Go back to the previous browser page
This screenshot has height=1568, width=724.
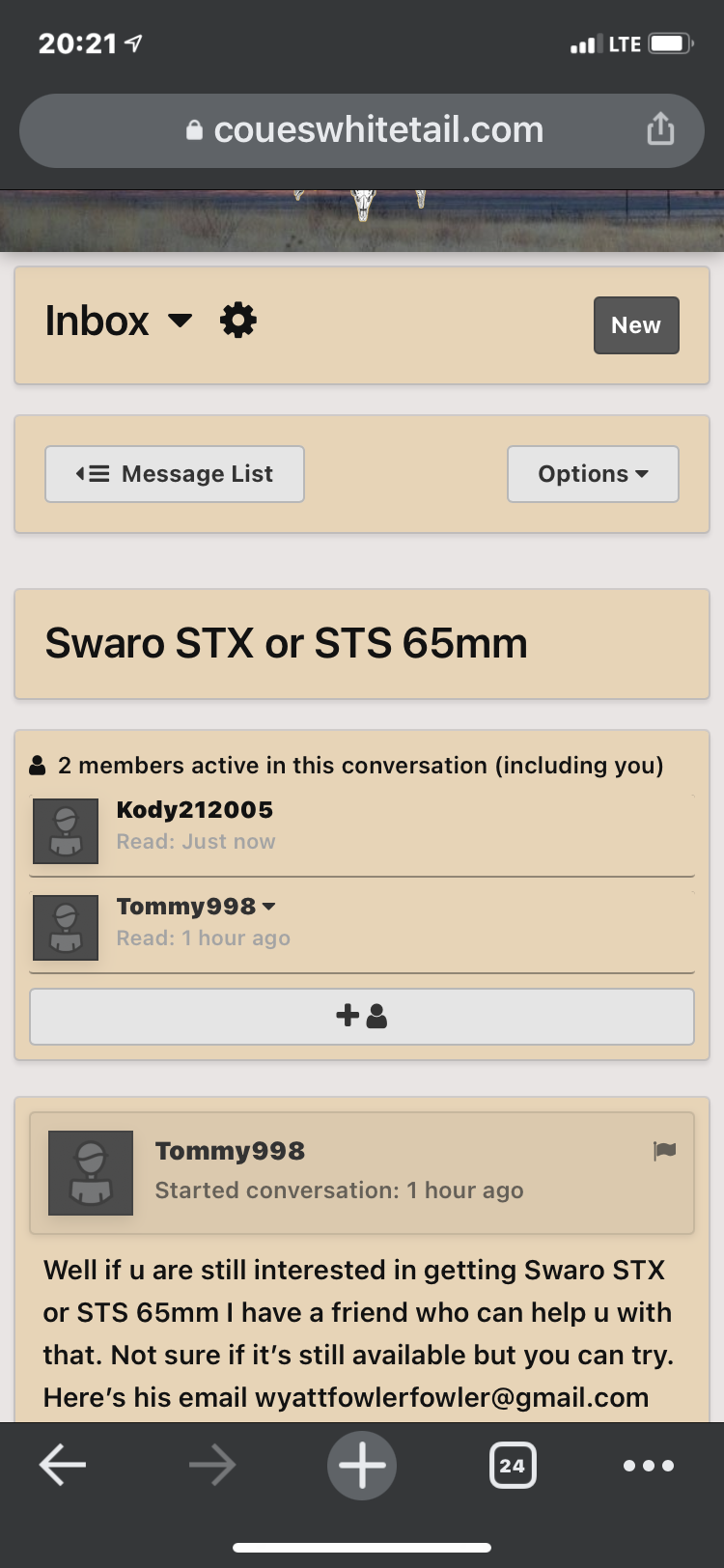63,1466
